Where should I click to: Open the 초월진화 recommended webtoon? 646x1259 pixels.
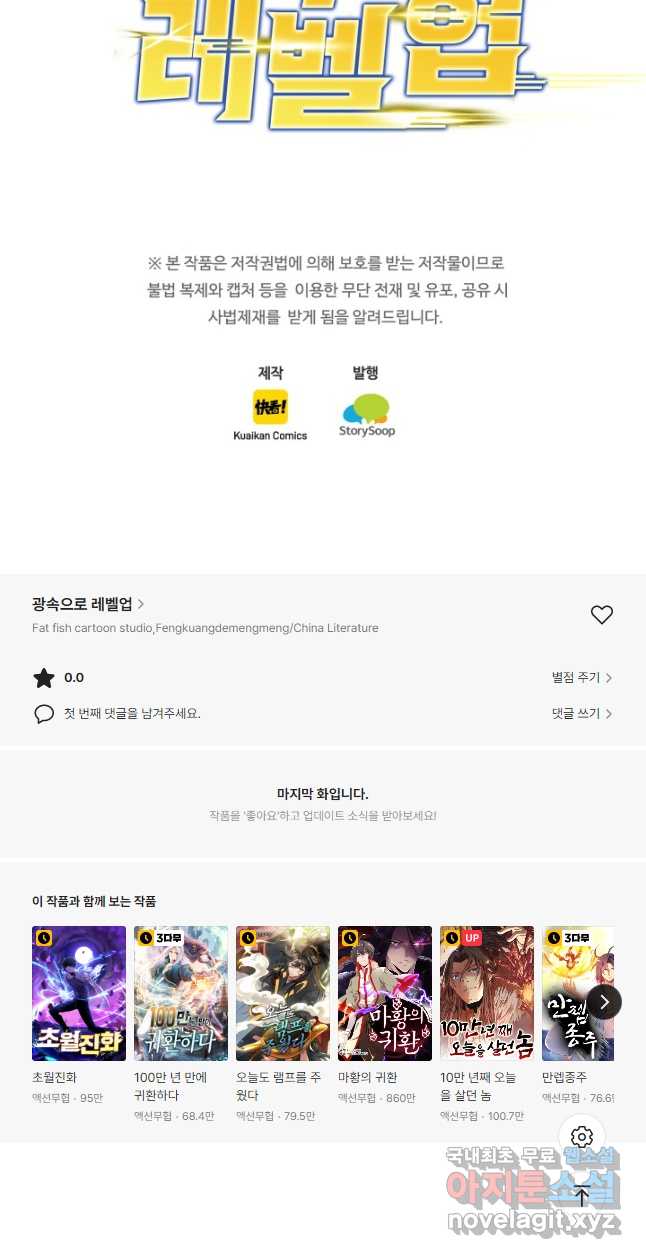click(79, 993)
